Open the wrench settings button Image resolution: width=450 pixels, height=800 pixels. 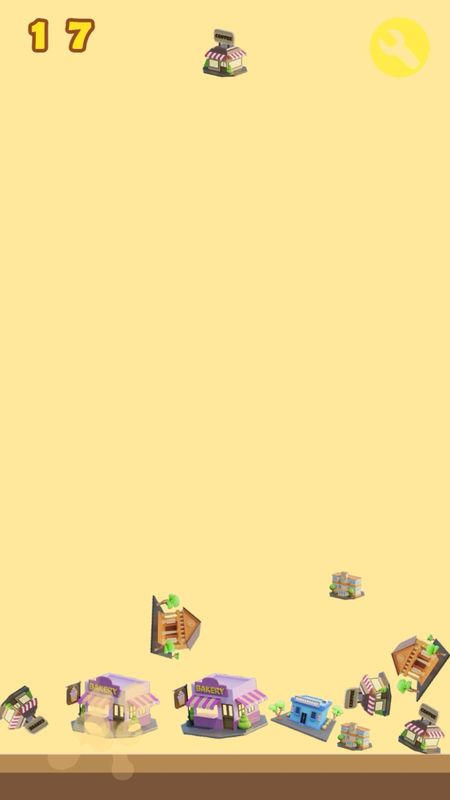click(x=399, y=47)
